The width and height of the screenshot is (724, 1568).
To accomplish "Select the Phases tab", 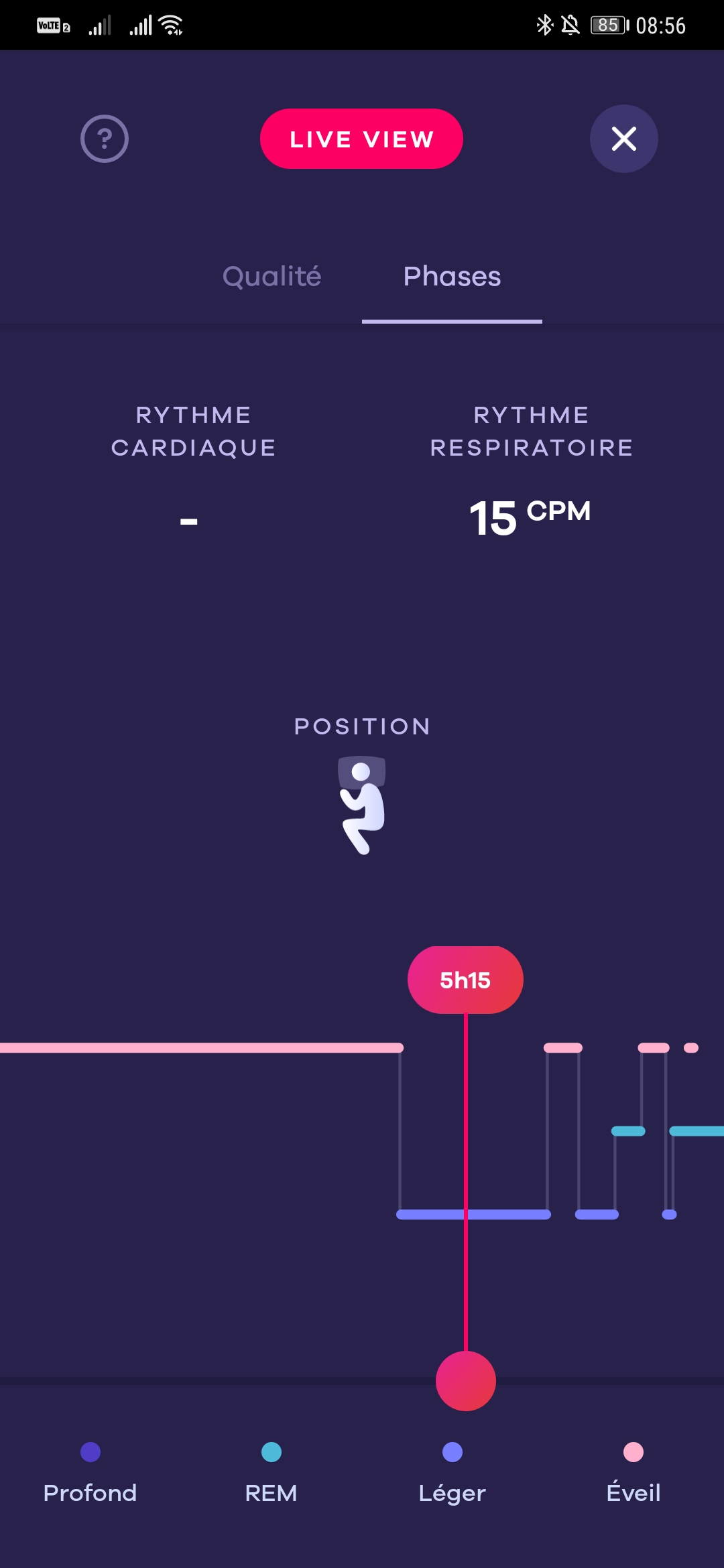I will pyautogui.click(x=452, y=276).
